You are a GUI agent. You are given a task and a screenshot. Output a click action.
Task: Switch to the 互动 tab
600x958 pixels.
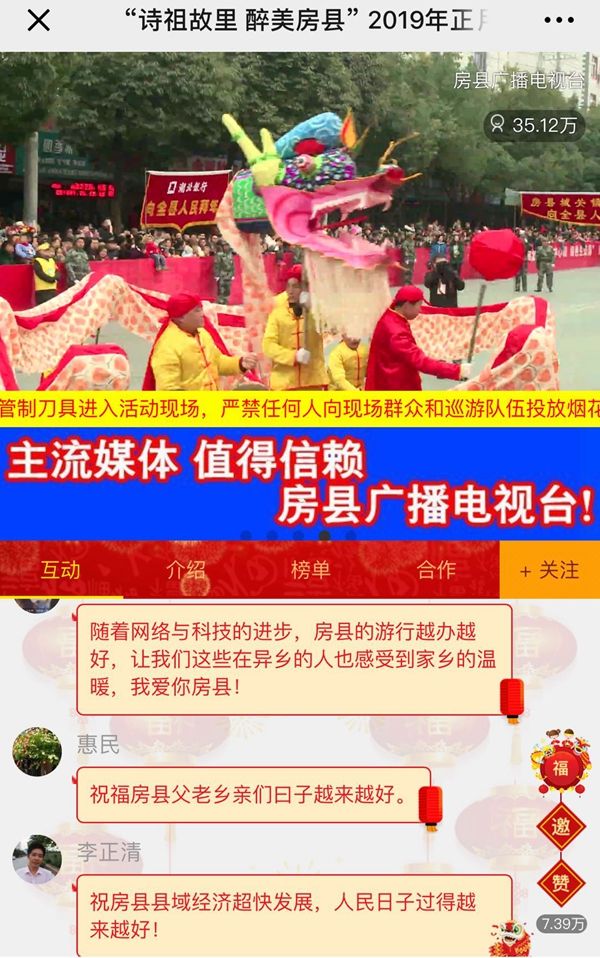click(x=60, y=570)
